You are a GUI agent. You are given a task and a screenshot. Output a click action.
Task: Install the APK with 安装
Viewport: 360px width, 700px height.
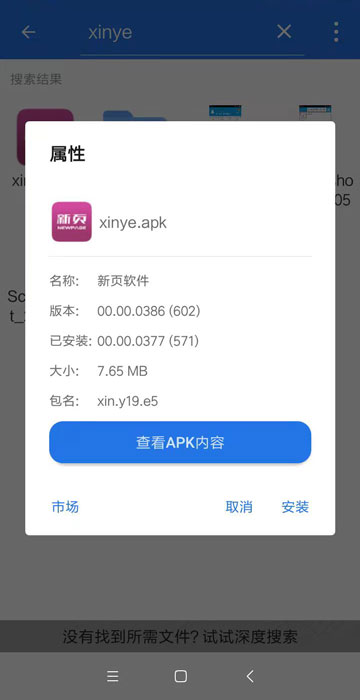point(295,507)
